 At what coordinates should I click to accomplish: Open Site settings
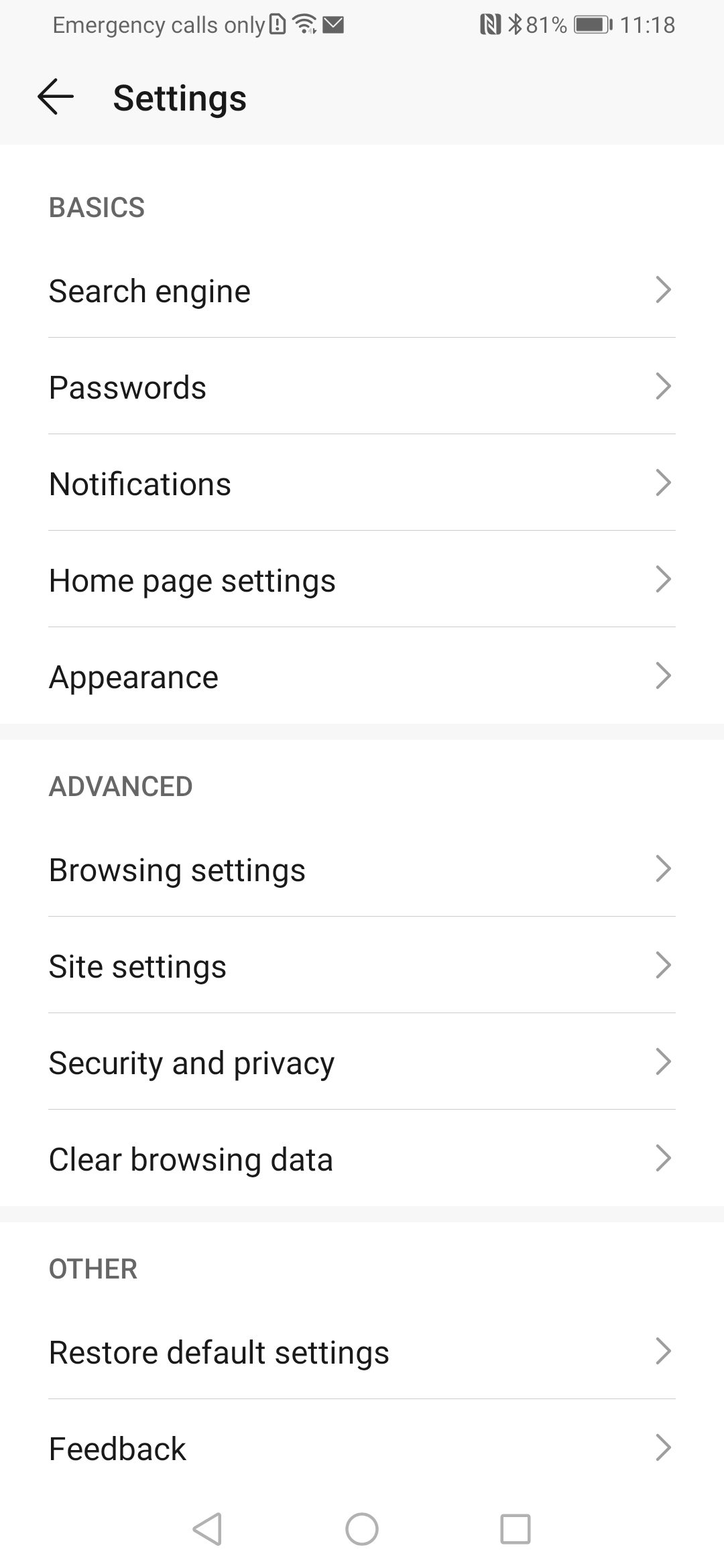362,966
